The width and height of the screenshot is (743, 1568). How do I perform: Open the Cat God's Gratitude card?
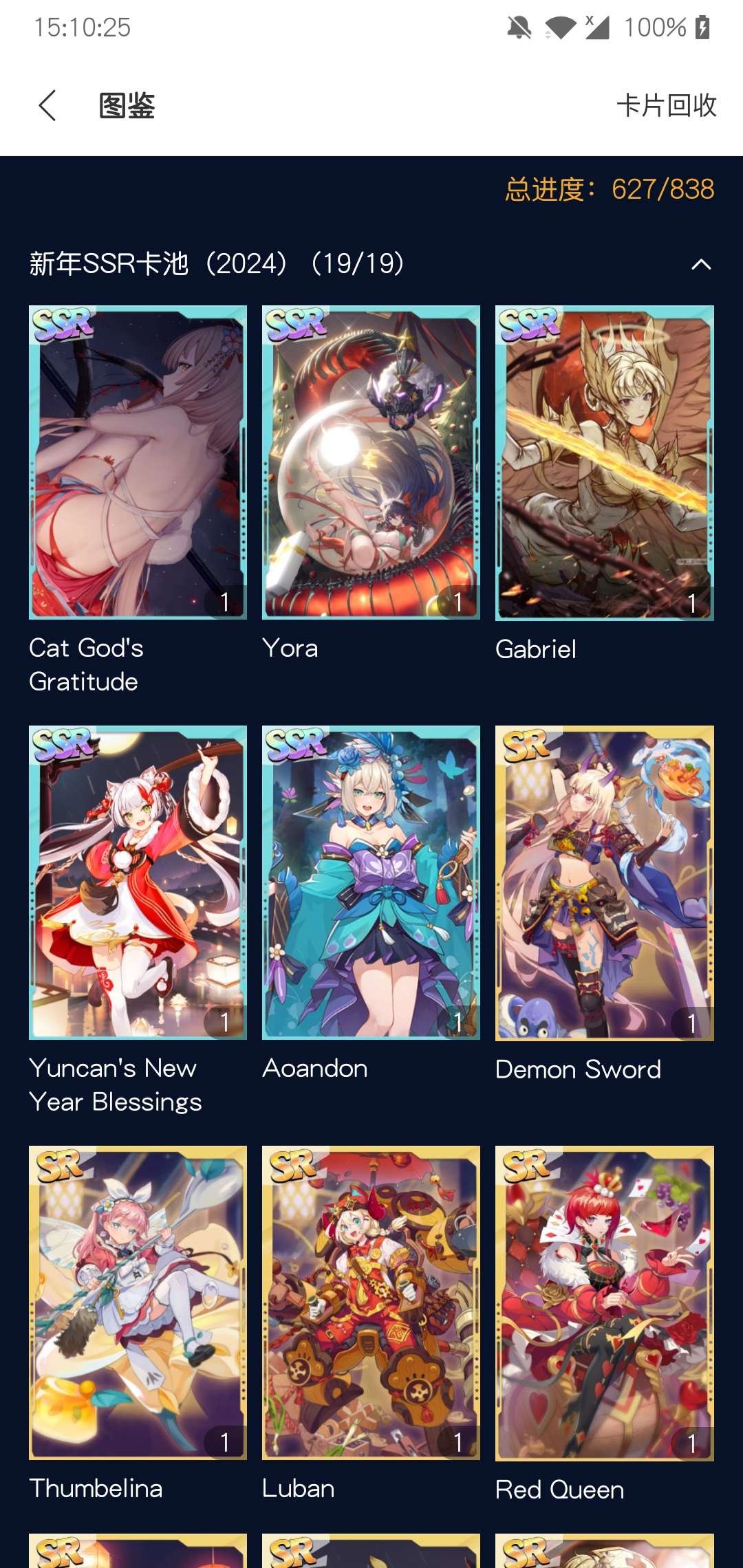point(138,463)
